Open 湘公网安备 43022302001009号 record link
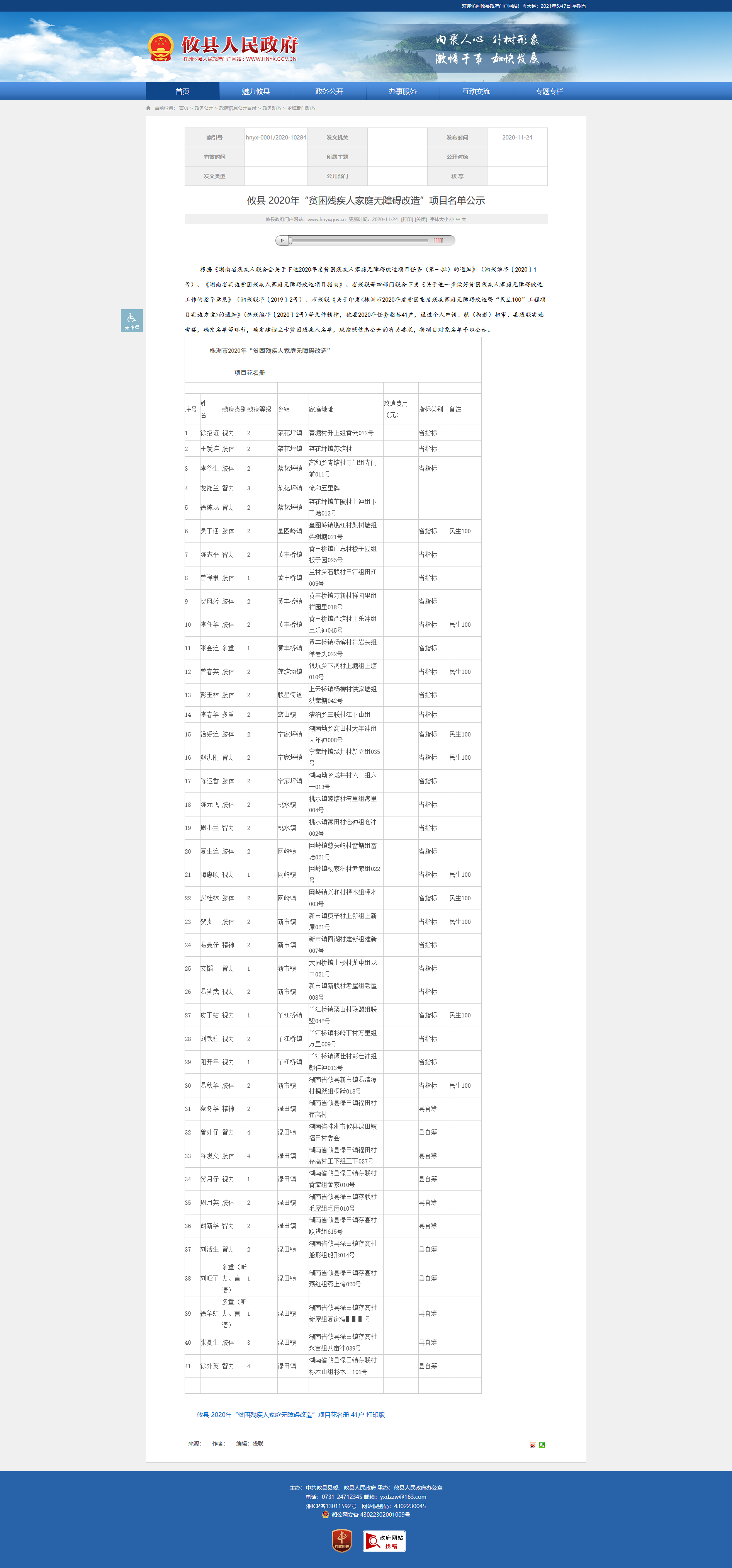Viewport: 732px width, 1568px height. tap(366, 1514)
